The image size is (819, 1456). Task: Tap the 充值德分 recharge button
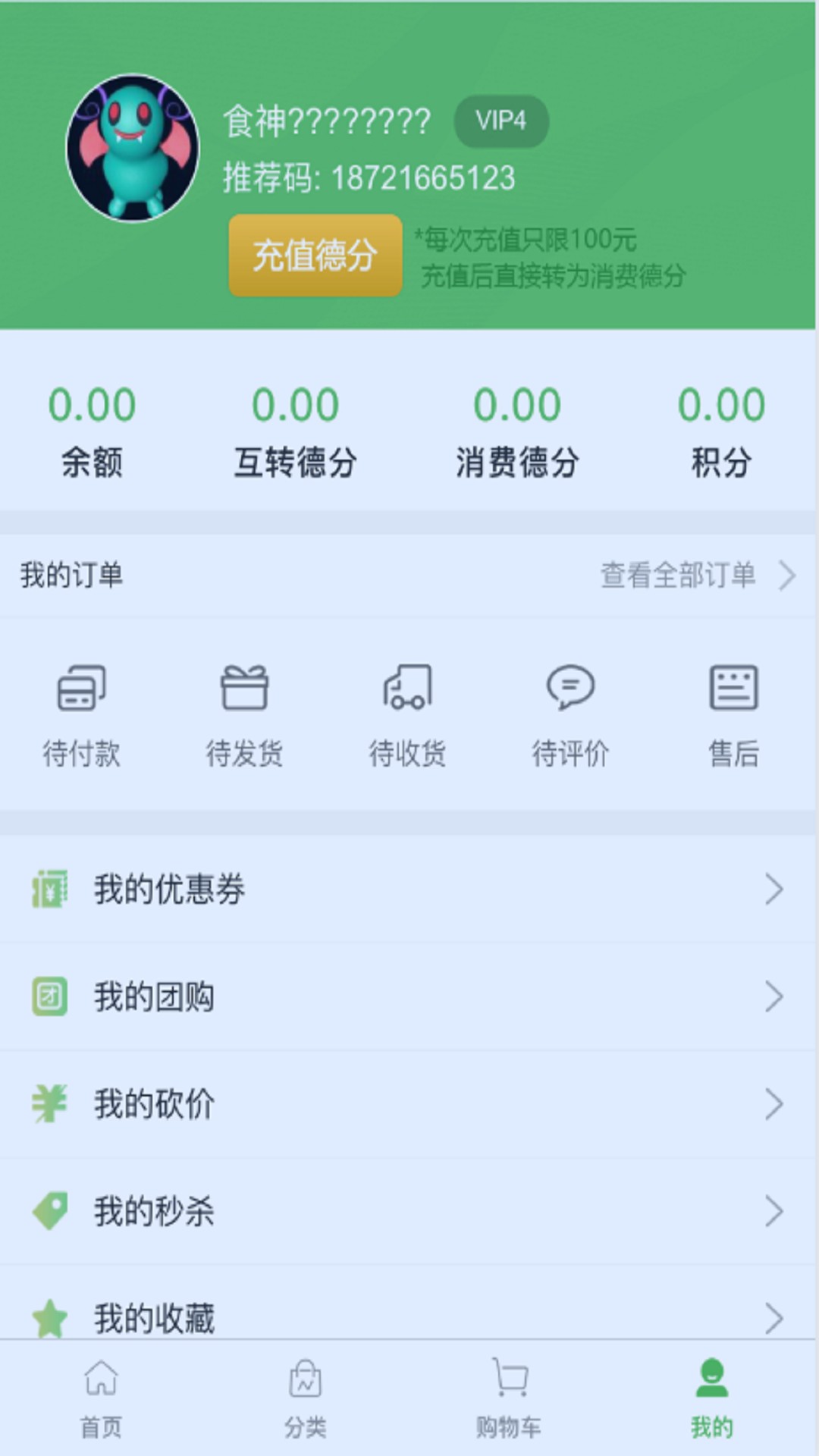(315, 255)
